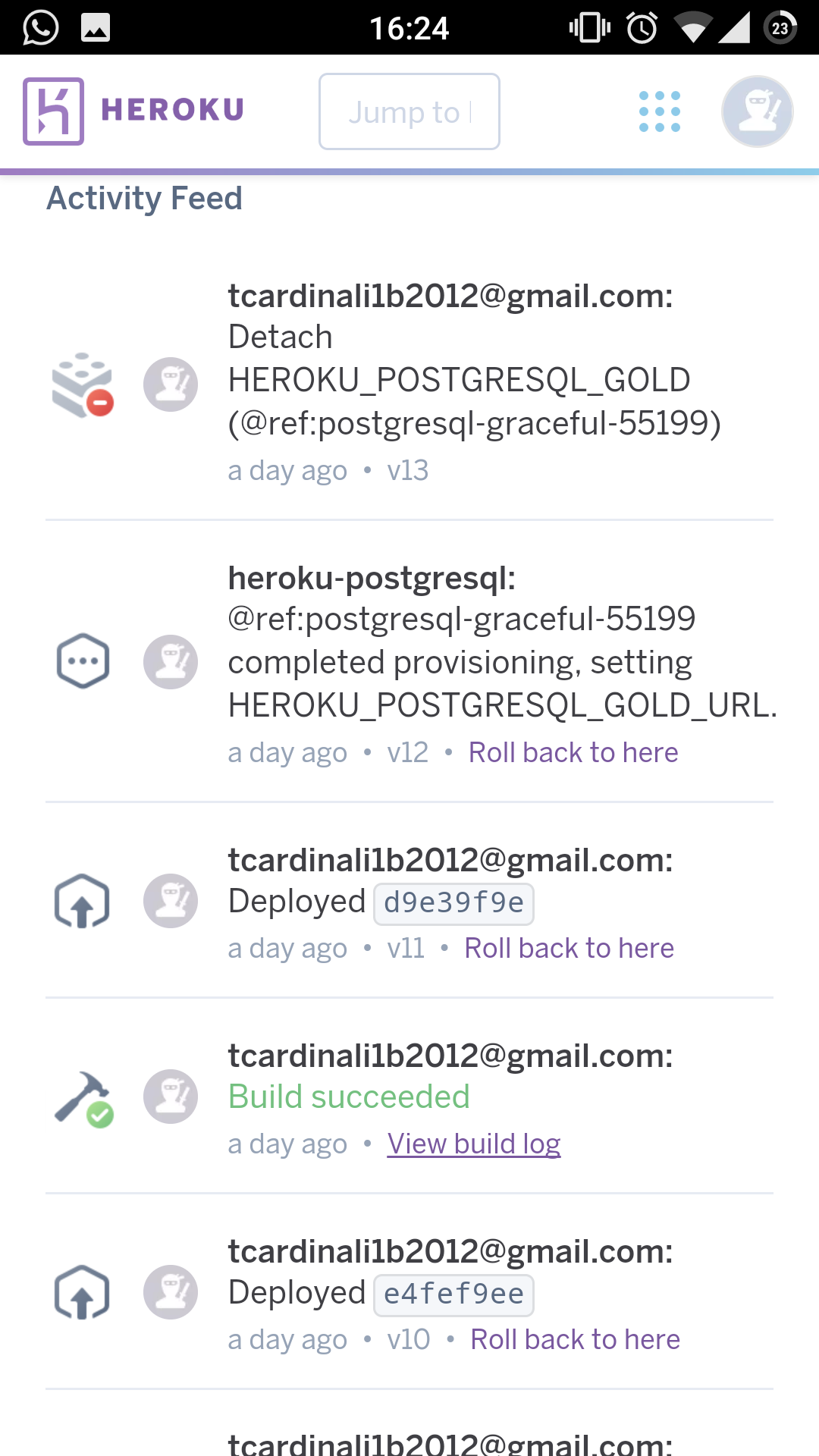Open the View build log link

click(x=474, y=1144)
